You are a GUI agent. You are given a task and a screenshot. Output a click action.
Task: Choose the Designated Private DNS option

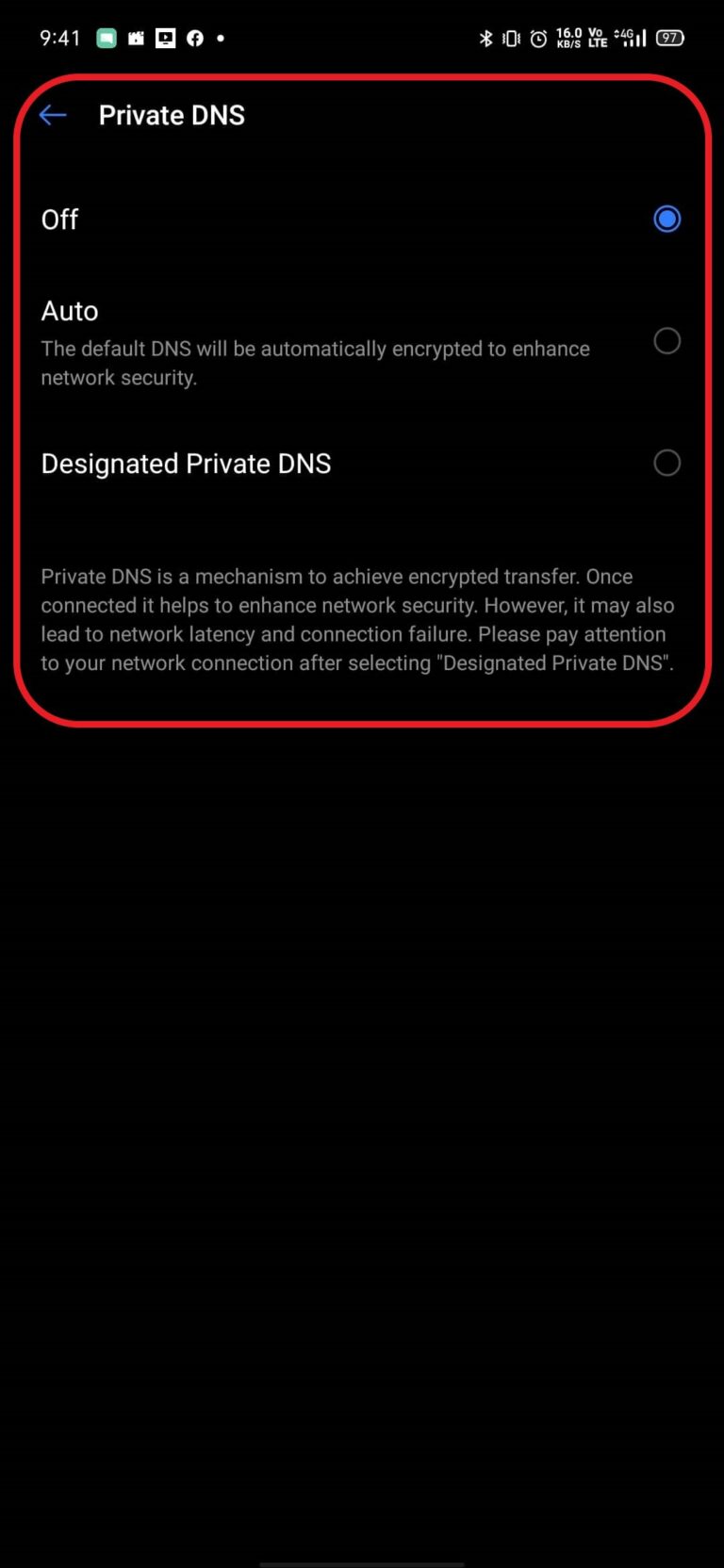[667, 463]
